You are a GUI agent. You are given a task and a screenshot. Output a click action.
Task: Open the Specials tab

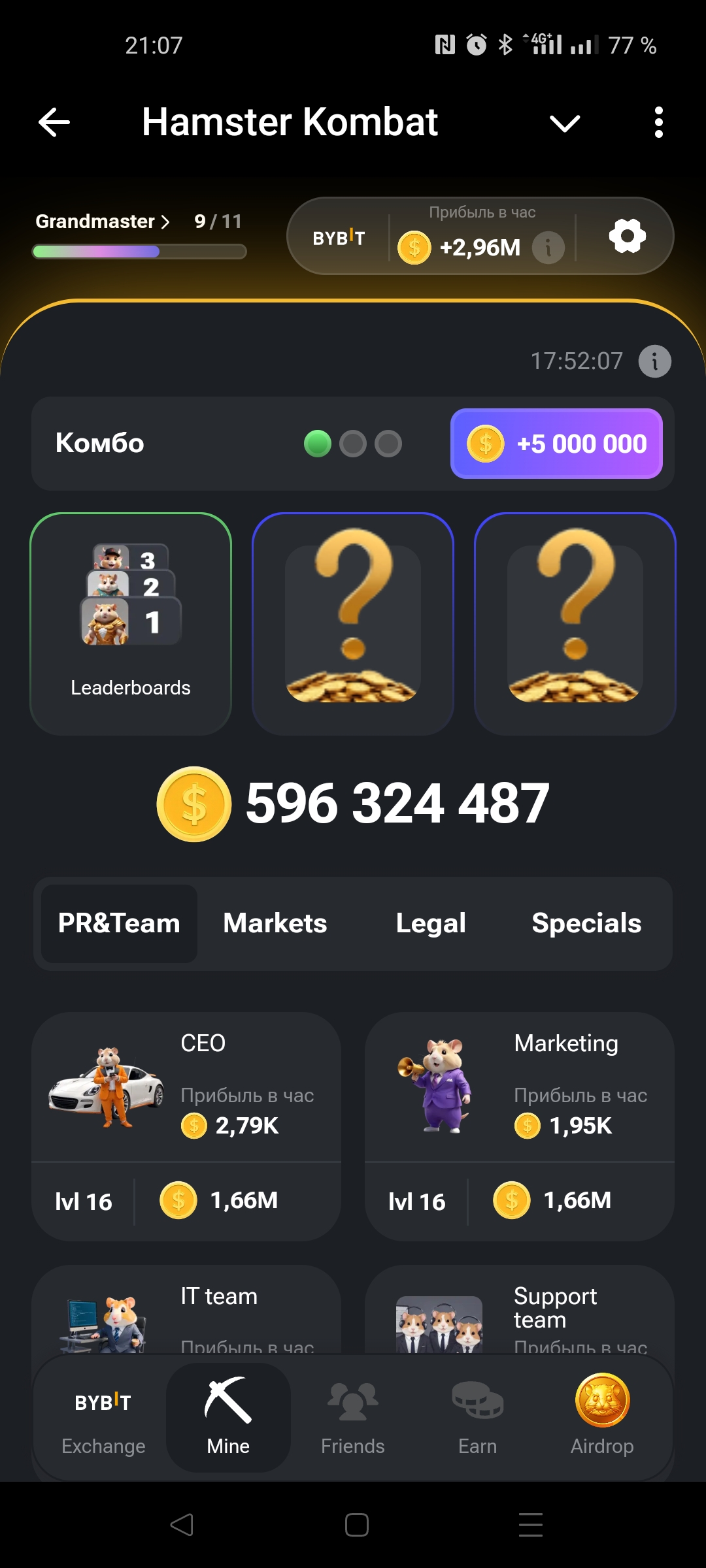[x=586, y=923]
